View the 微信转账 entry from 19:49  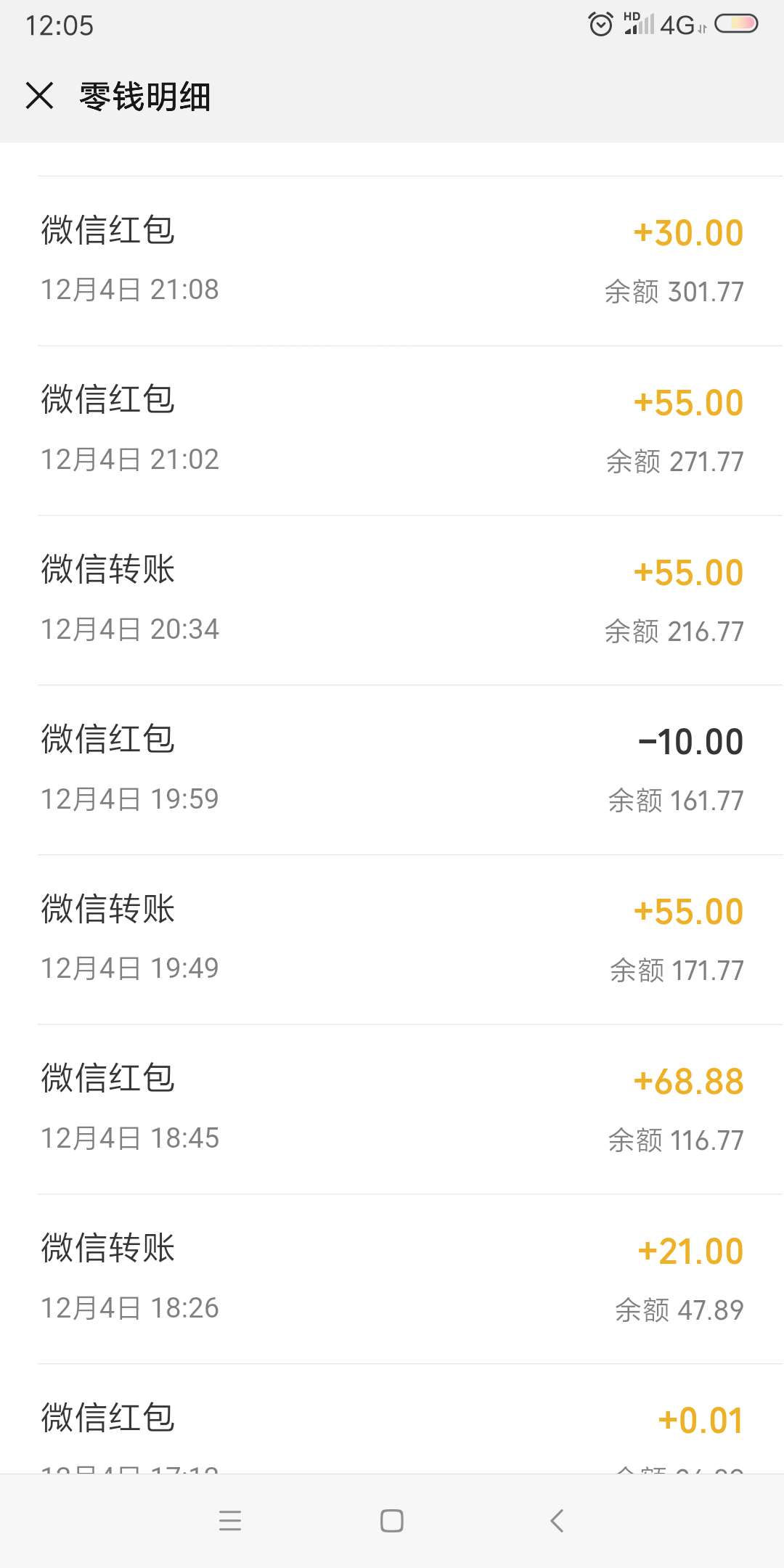[392, 940]
